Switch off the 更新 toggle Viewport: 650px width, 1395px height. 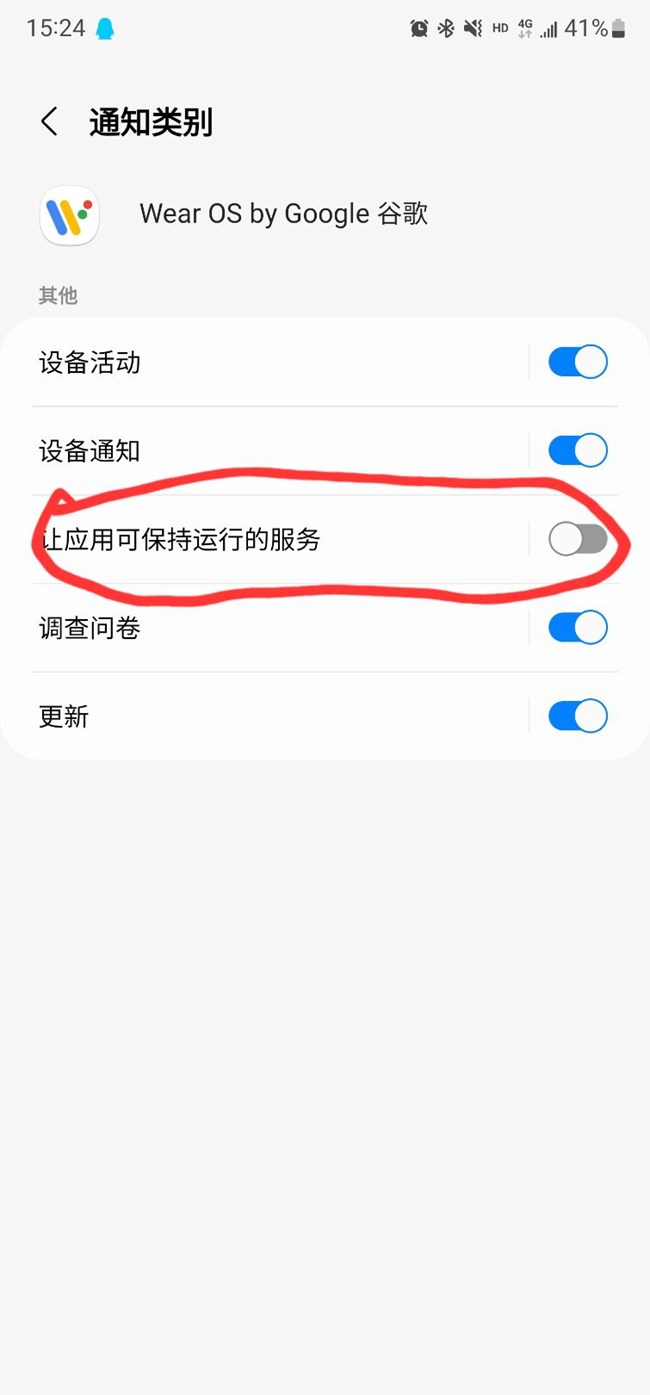pos(577,716)
